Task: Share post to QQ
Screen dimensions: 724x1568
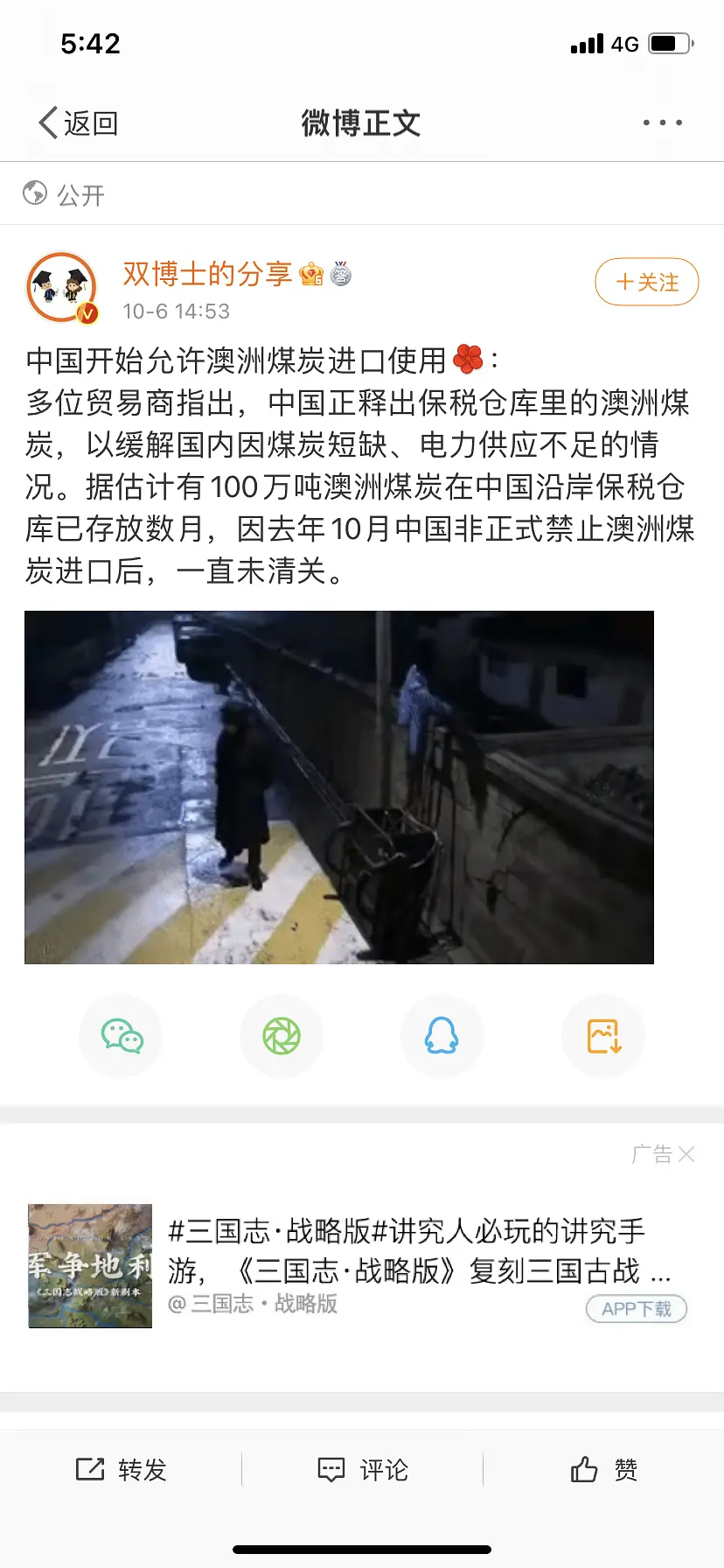Action: 442,1036
